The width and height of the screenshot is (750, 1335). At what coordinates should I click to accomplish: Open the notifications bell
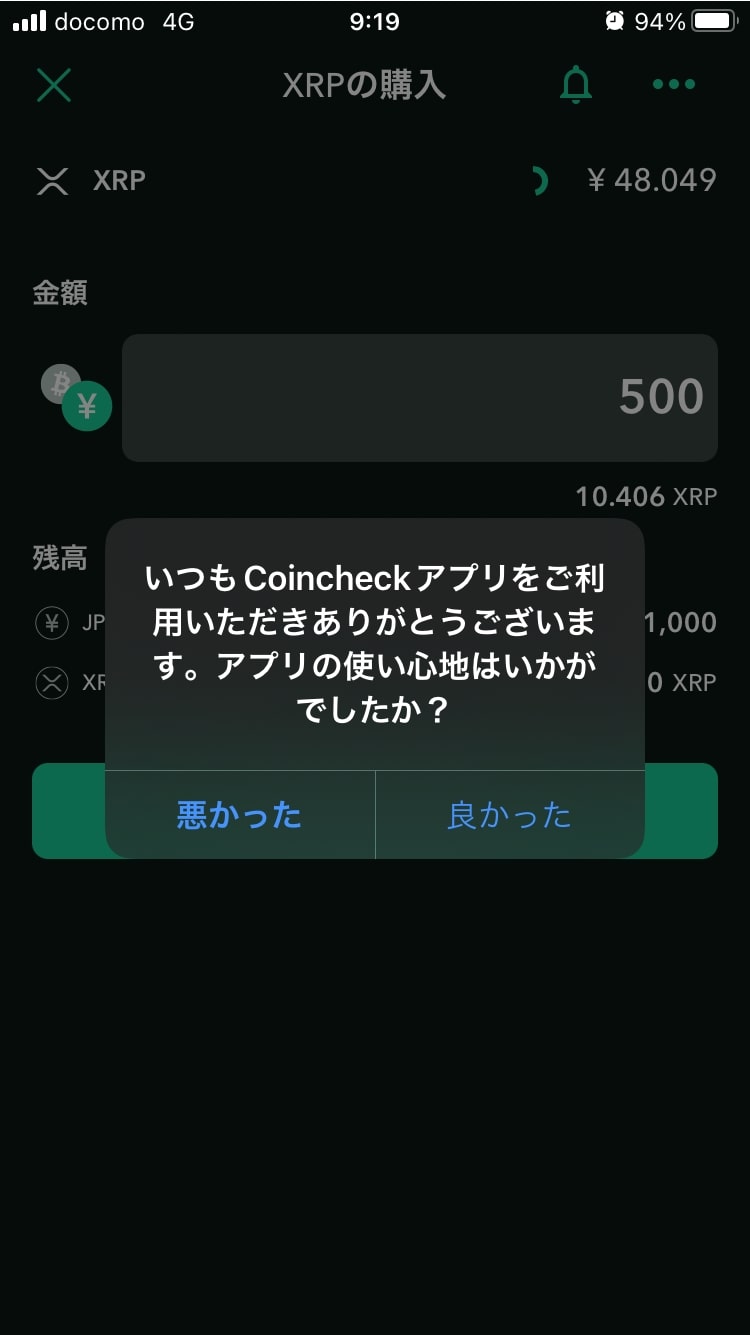[575, 85]
